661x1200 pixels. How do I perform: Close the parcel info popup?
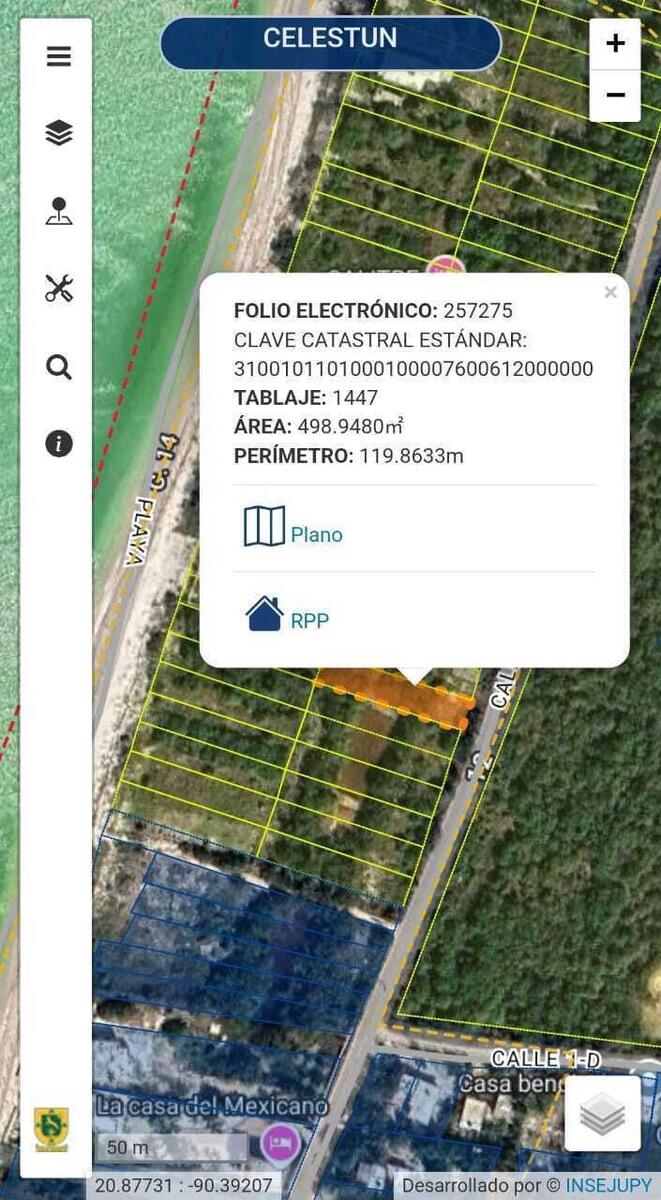pos(610,293)
